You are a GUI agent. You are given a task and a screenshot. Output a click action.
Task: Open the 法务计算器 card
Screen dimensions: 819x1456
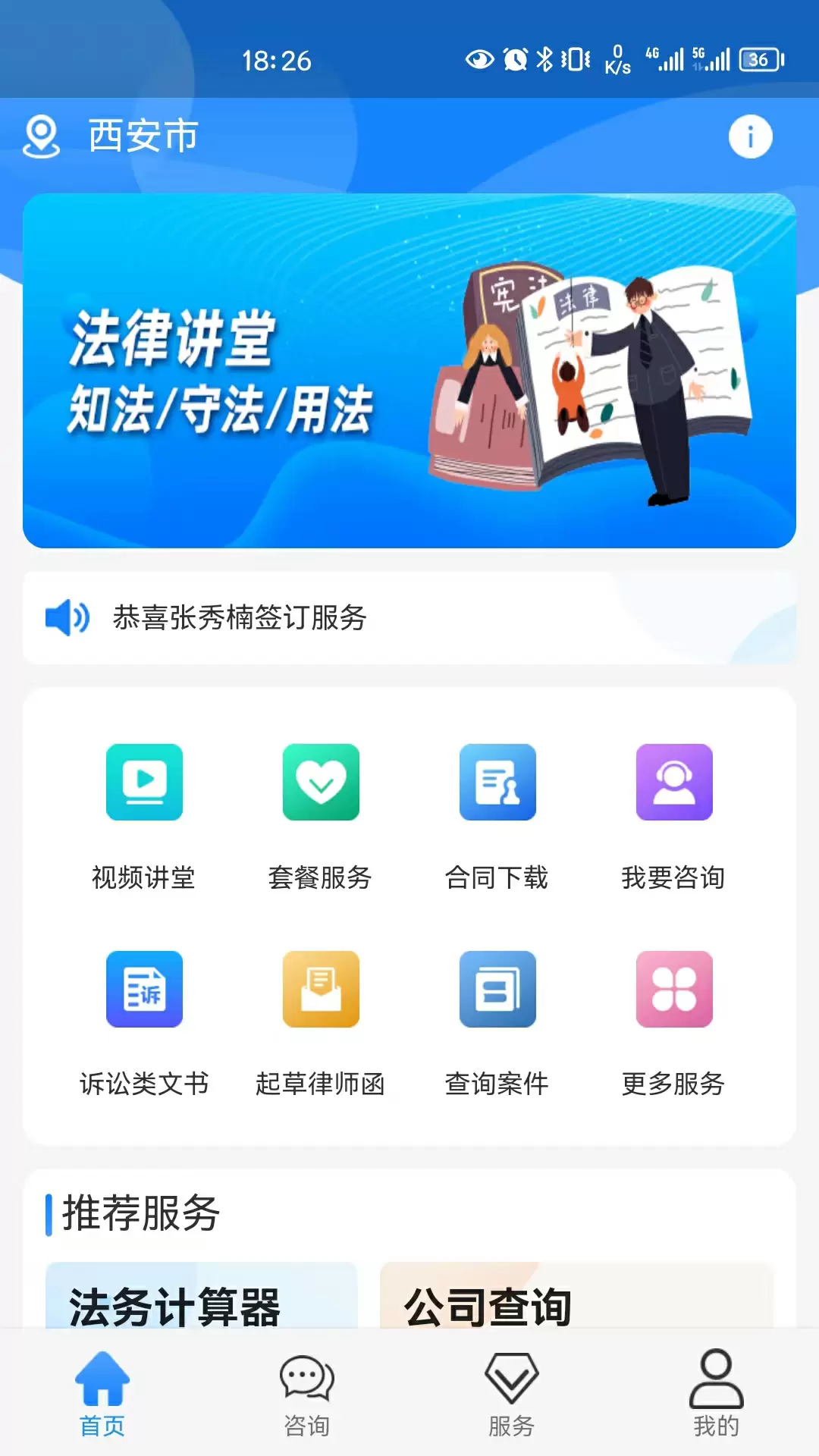tap(201, 1295)
